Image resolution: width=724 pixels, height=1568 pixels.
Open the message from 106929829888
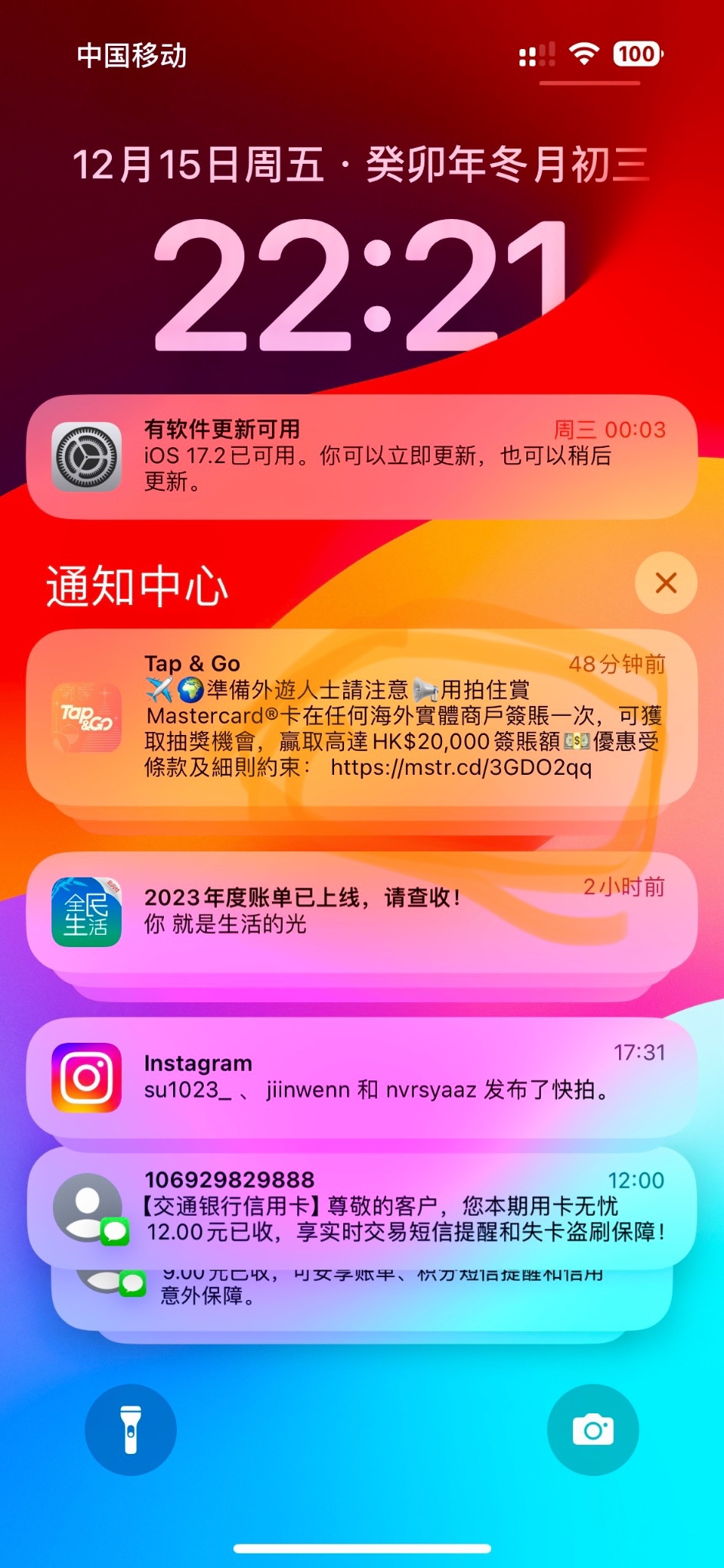coord(362,1207)
